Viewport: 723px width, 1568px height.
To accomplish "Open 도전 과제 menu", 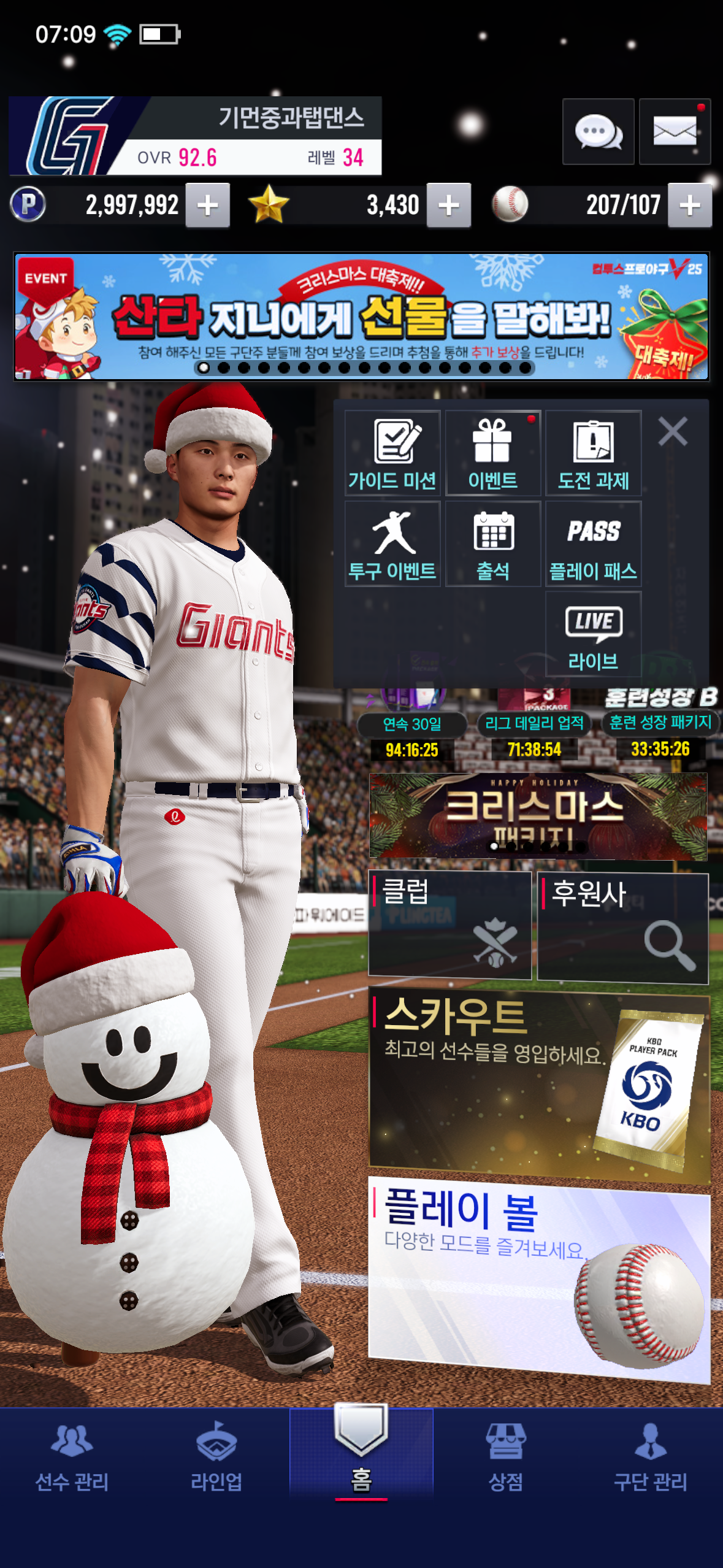I will click(593, 453).
